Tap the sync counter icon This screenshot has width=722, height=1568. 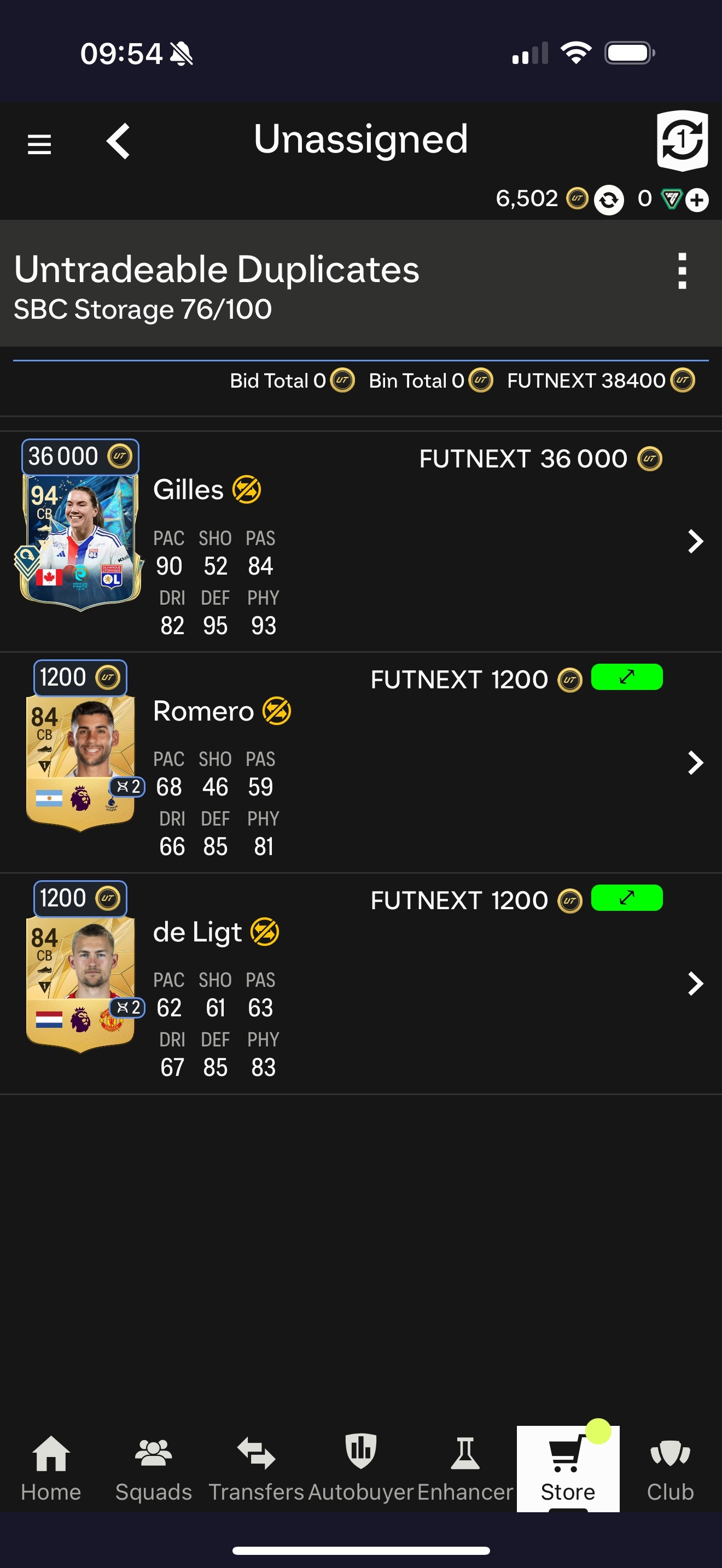pyautogui.click(x=682, y=141)
